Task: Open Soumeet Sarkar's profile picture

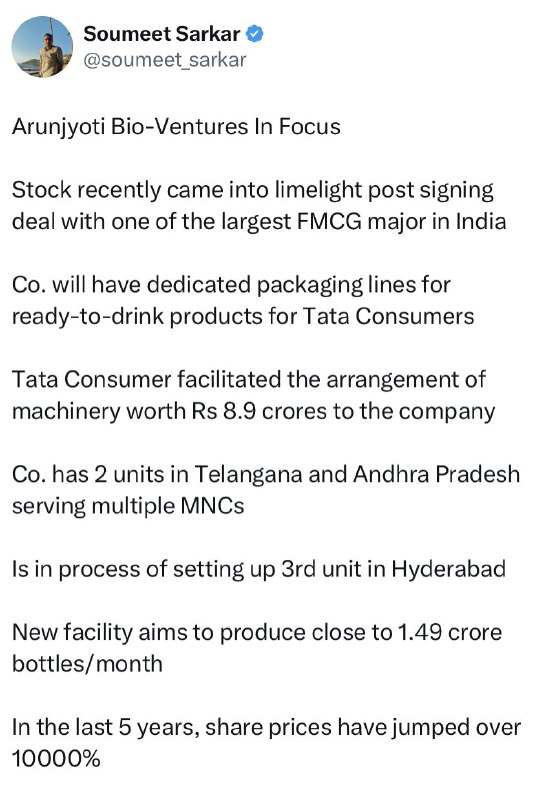Action: coord(42,47)
